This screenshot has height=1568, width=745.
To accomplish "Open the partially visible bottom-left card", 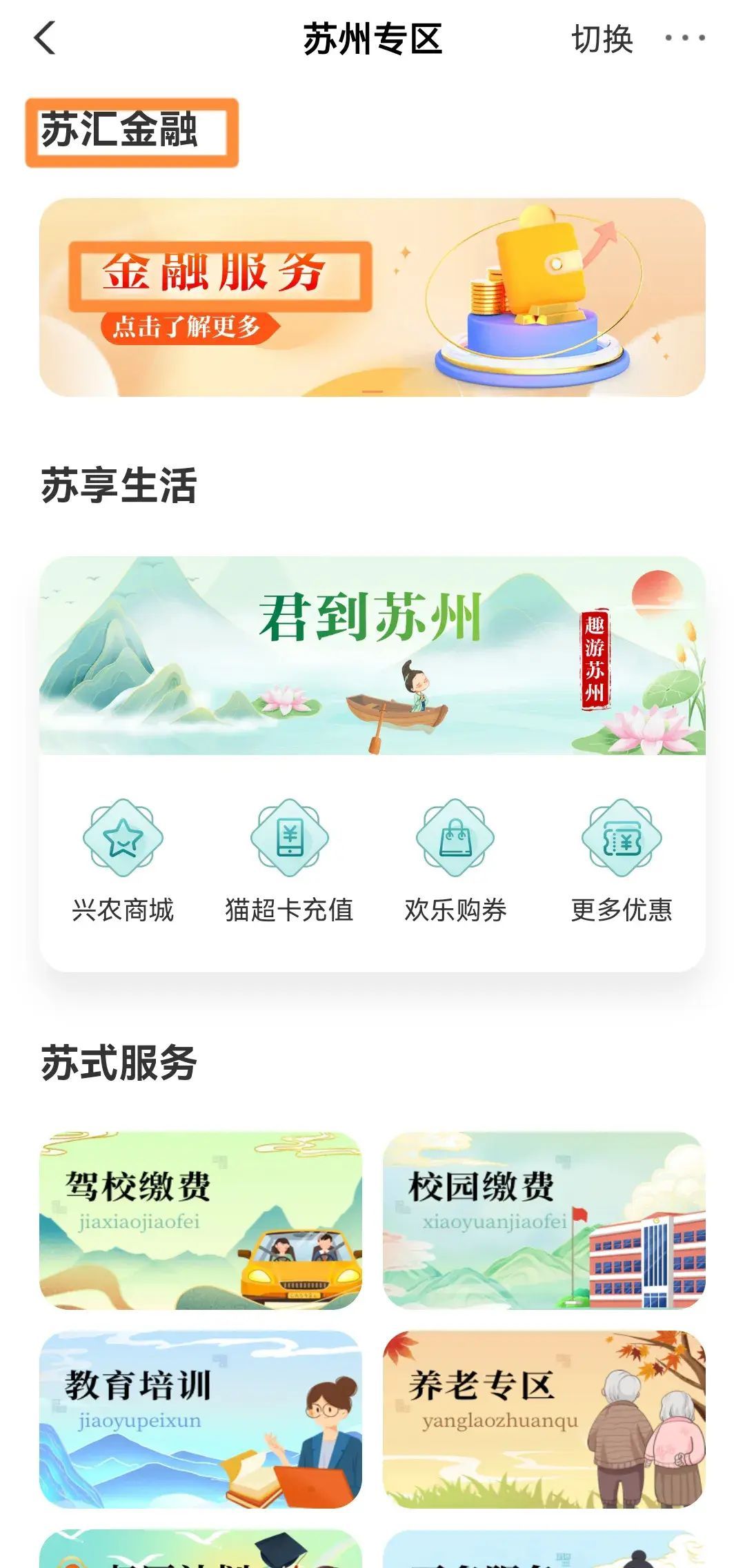I will [x=203, y=1553].
